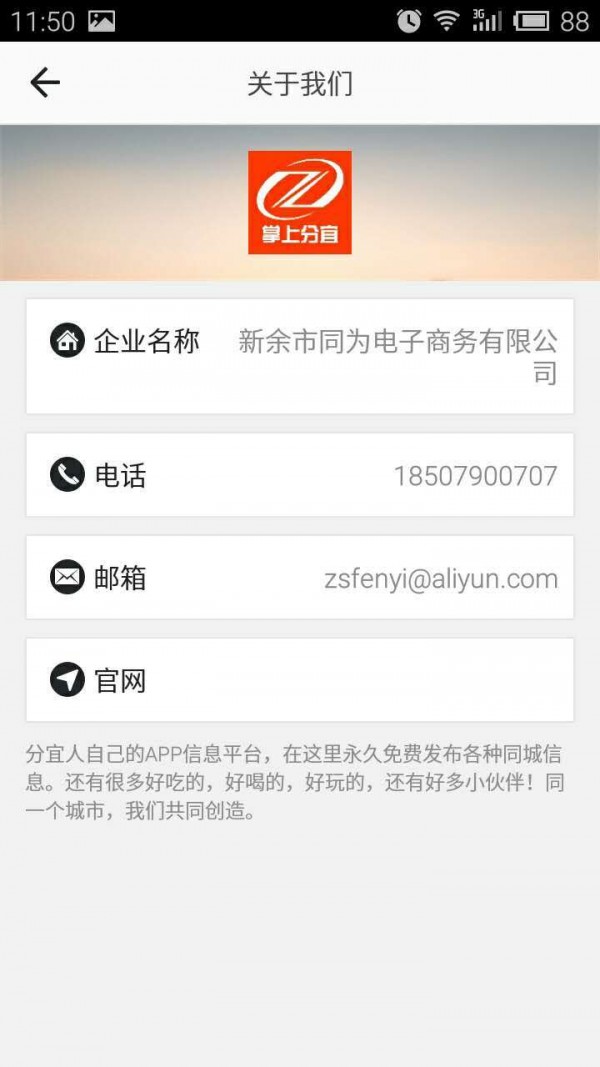The image size is (600, 1067).
Task: Open the 邮箱 email row
Action: pyautogui.click(x=300, y=578)
